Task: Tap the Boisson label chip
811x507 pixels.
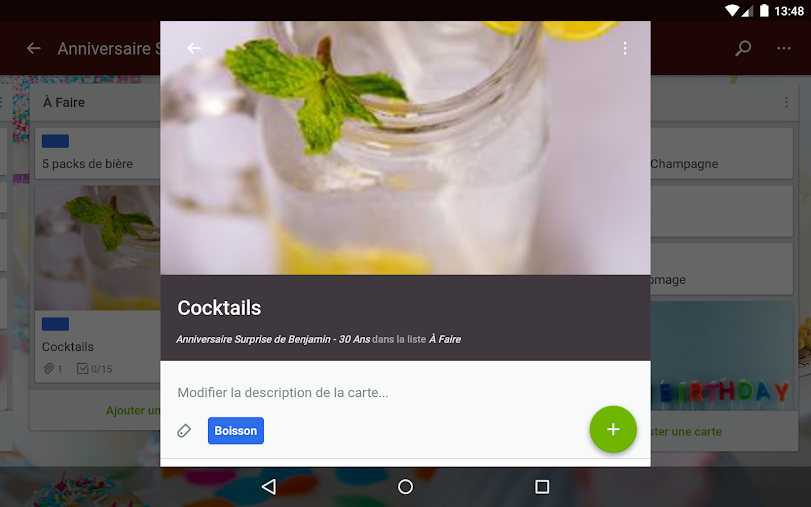Action: pos(236,431)
